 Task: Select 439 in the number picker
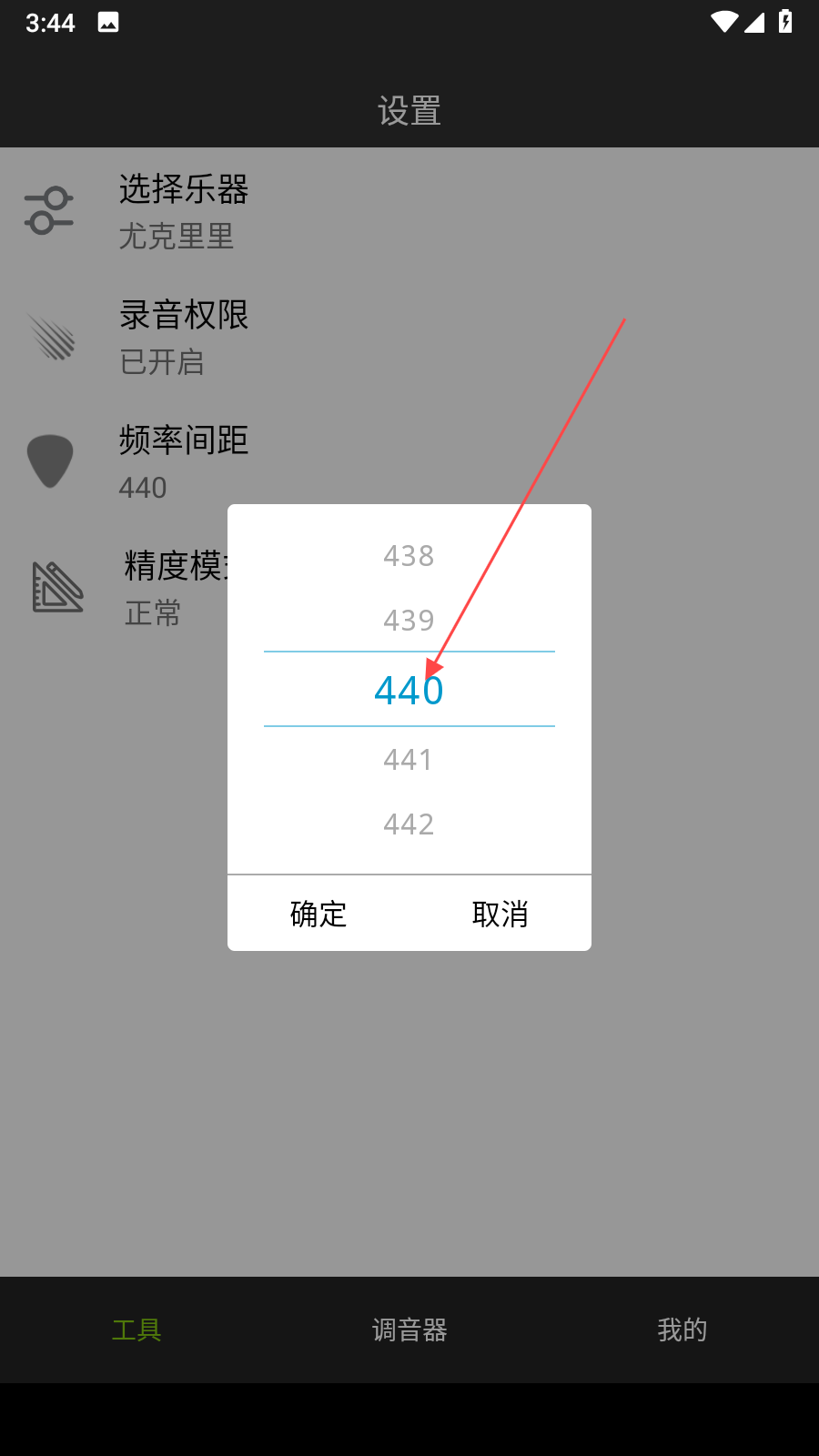[409, 621]
